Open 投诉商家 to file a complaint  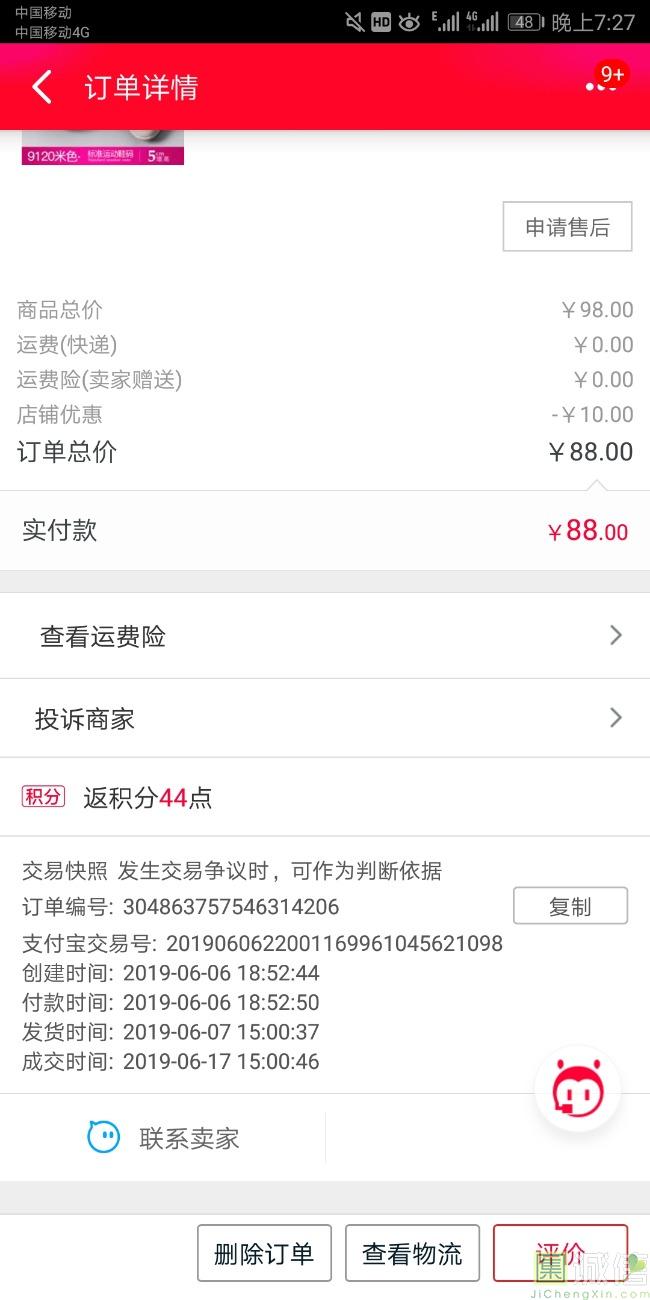(x=325, y=719)
